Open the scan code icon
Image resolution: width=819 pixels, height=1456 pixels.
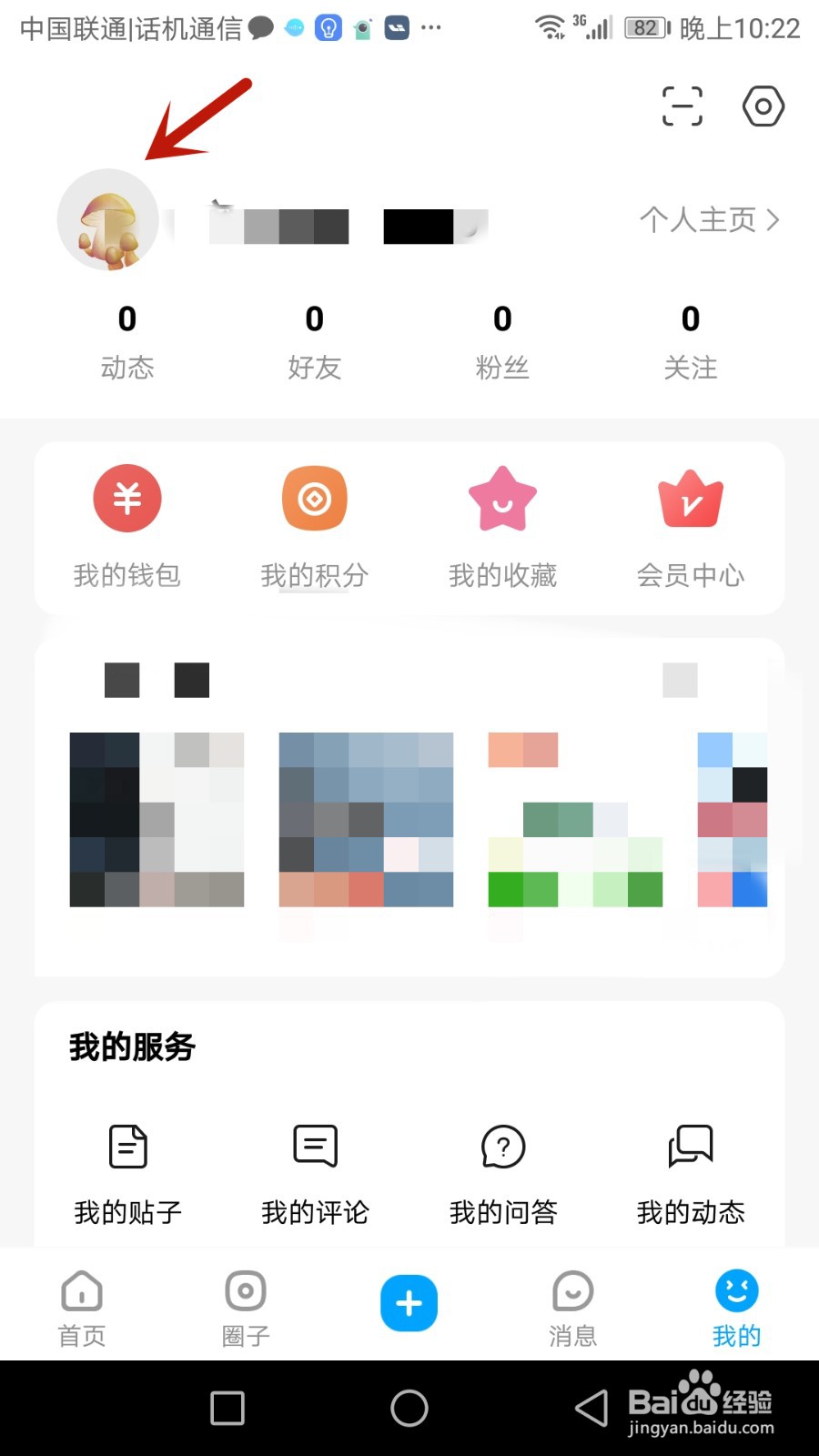(682, 106)
